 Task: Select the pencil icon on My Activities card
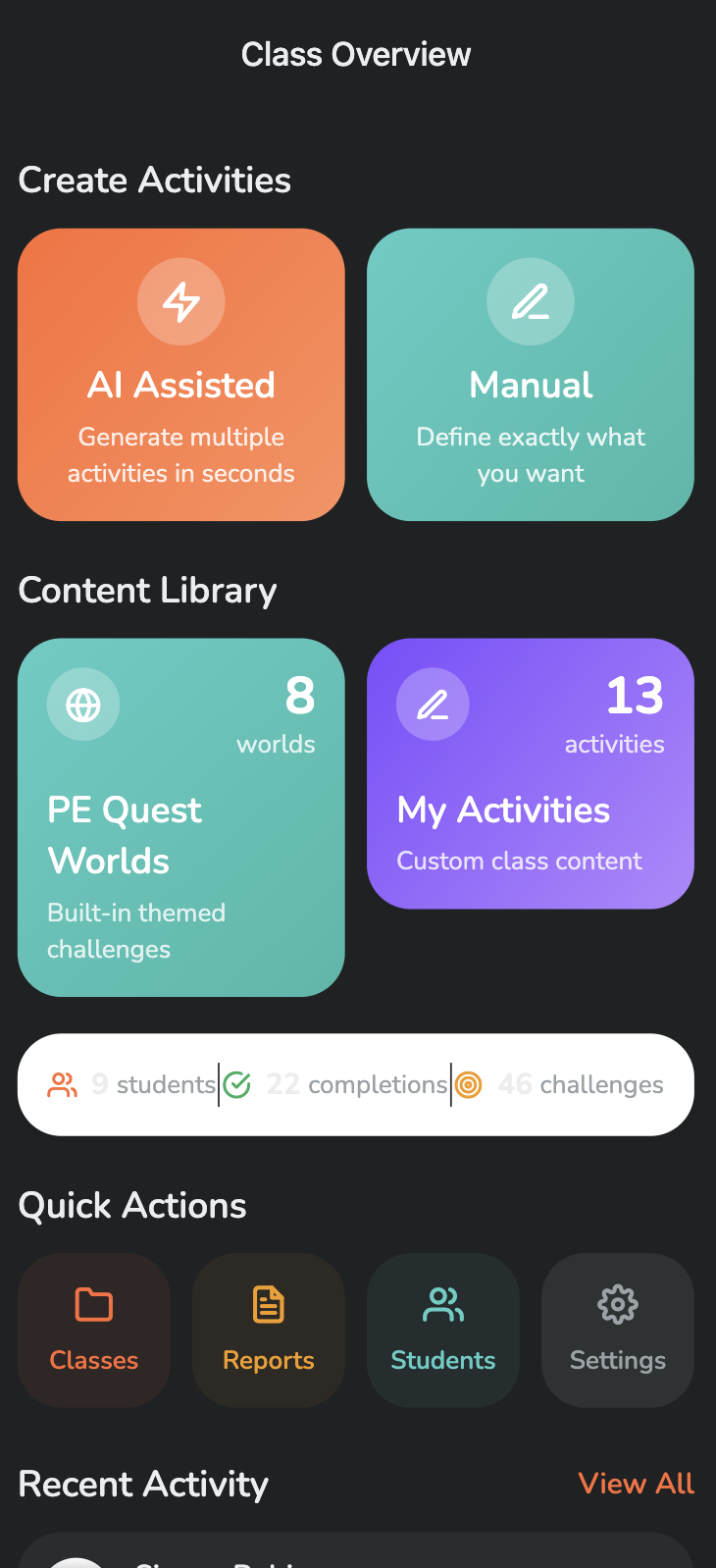pos(433,704)
